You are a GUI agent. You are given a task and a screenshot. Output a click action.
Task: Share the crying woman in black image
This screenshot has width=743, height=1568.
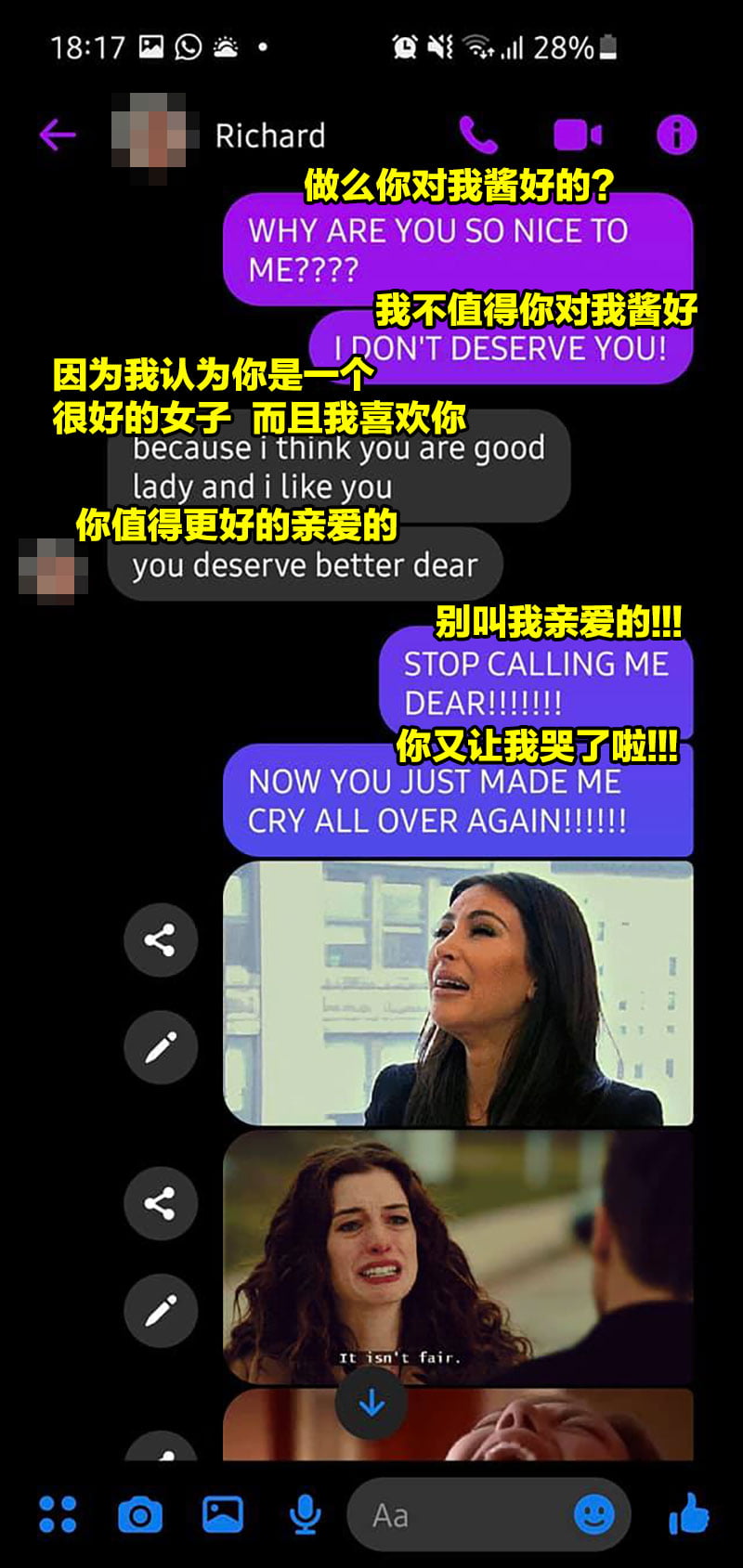tap(161, 940)
